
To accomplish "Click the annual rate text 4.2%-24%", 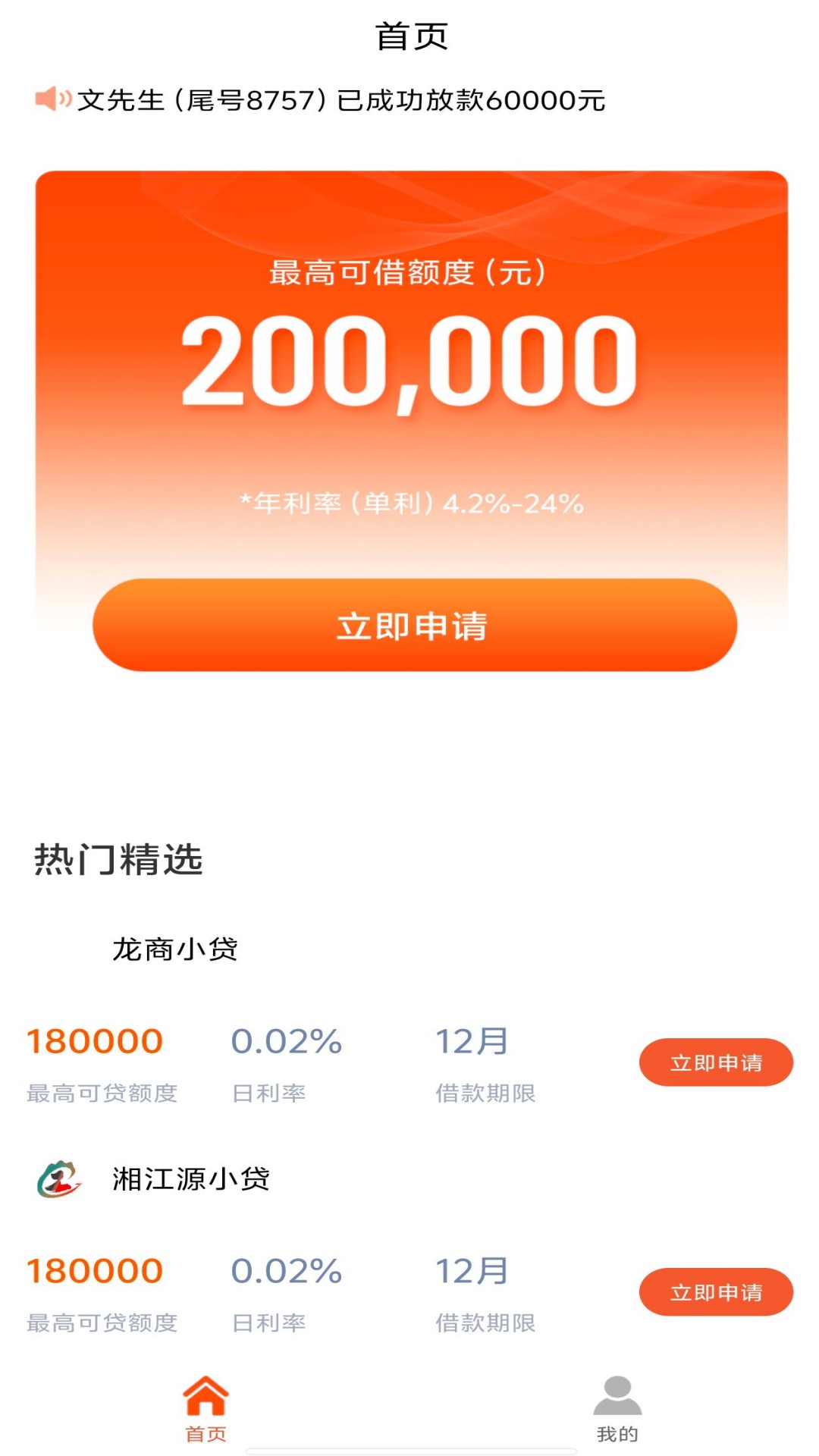I will (409, 500).
